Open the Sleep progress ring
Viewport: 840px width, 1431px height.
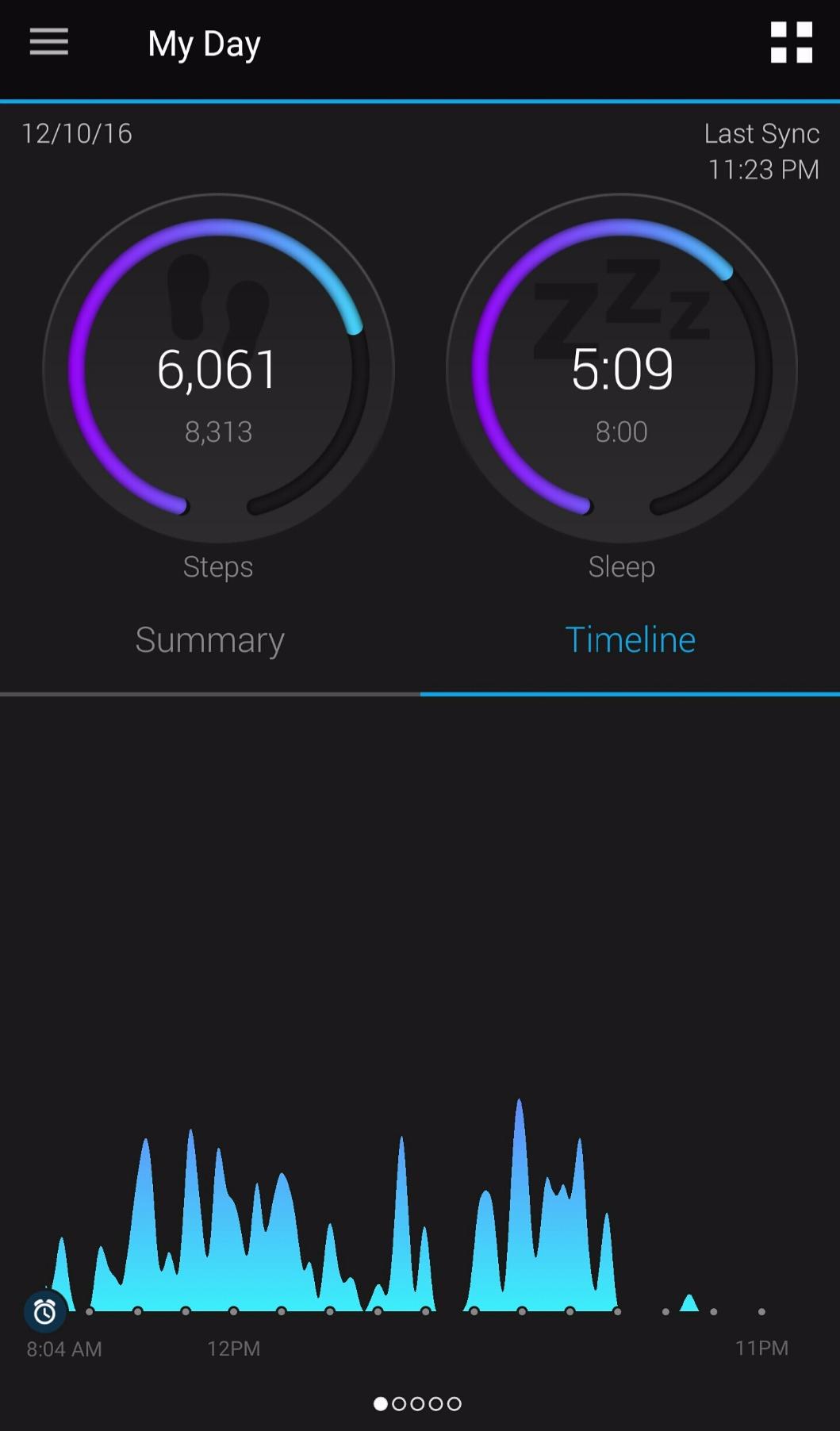coord(622,369)
